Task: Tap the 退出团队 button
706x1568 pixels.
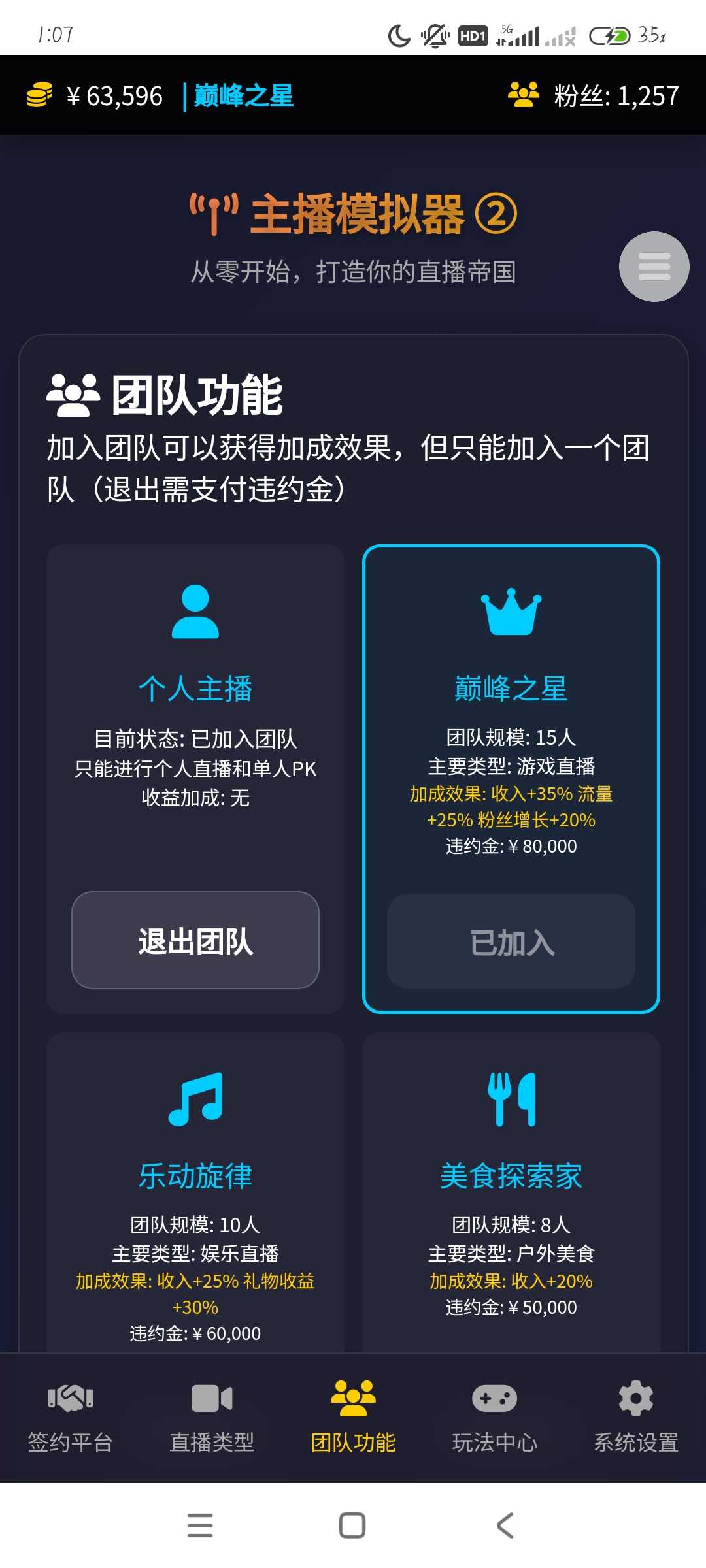Action: 195,940
